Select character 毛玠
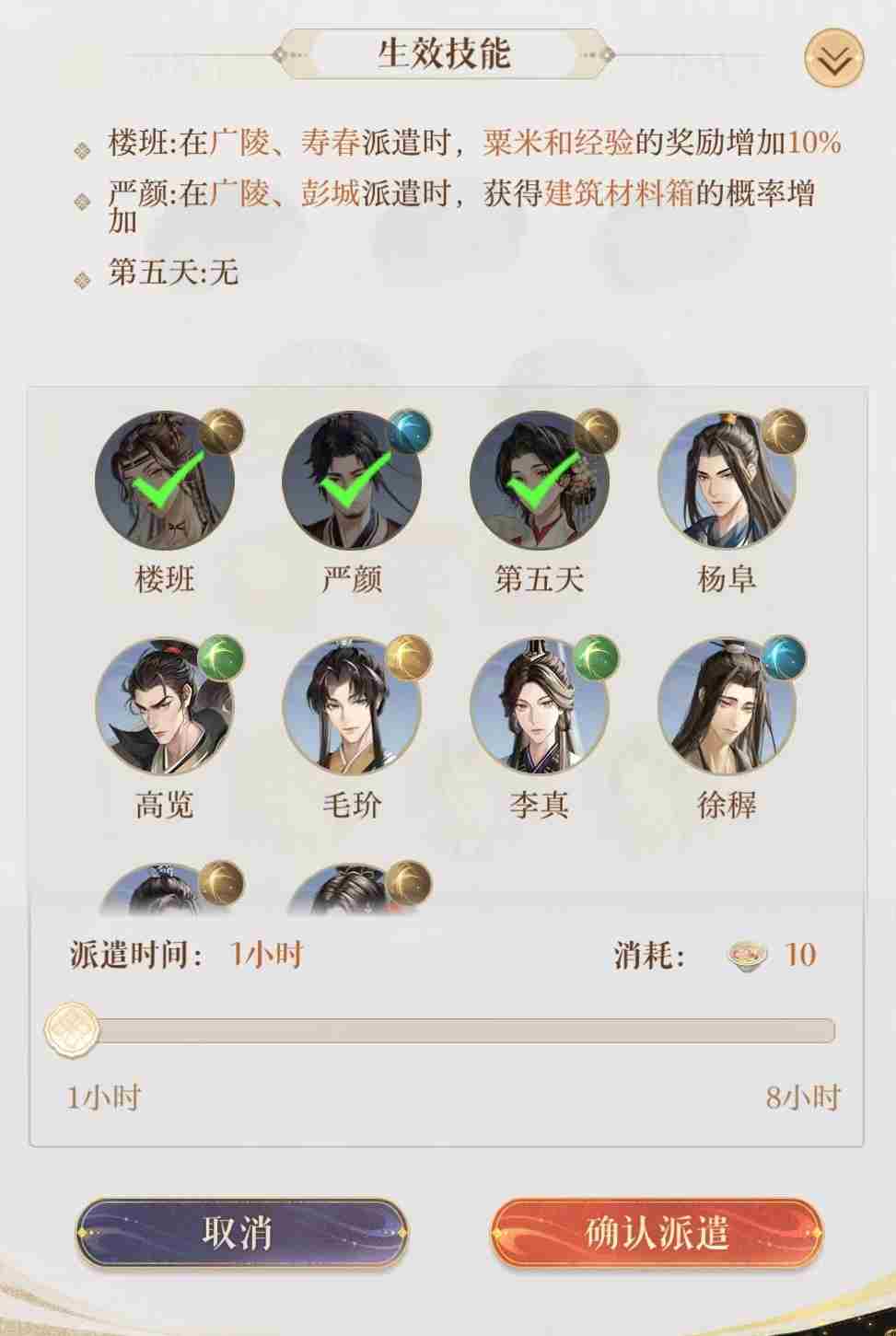This screenshot has width=896, height=1336. click(x=352, y=707)
